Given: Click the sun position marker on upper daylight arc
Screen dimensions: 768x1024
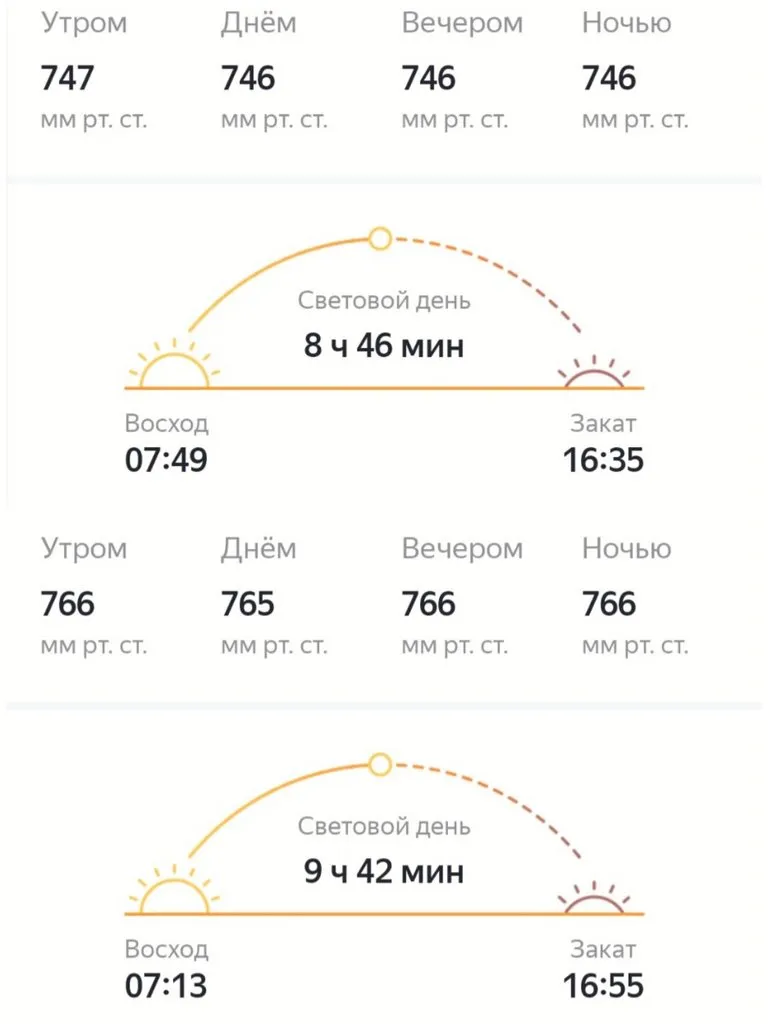Looking at the screenshot, I should (380, 239).
